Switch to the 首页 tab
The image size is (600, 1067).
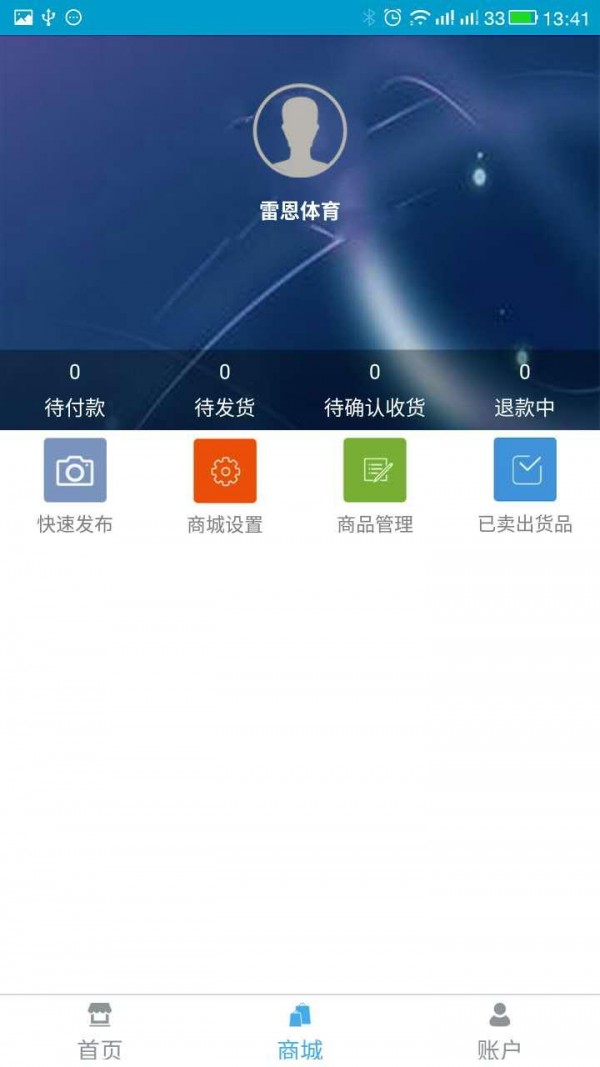tap(100, 1031)
